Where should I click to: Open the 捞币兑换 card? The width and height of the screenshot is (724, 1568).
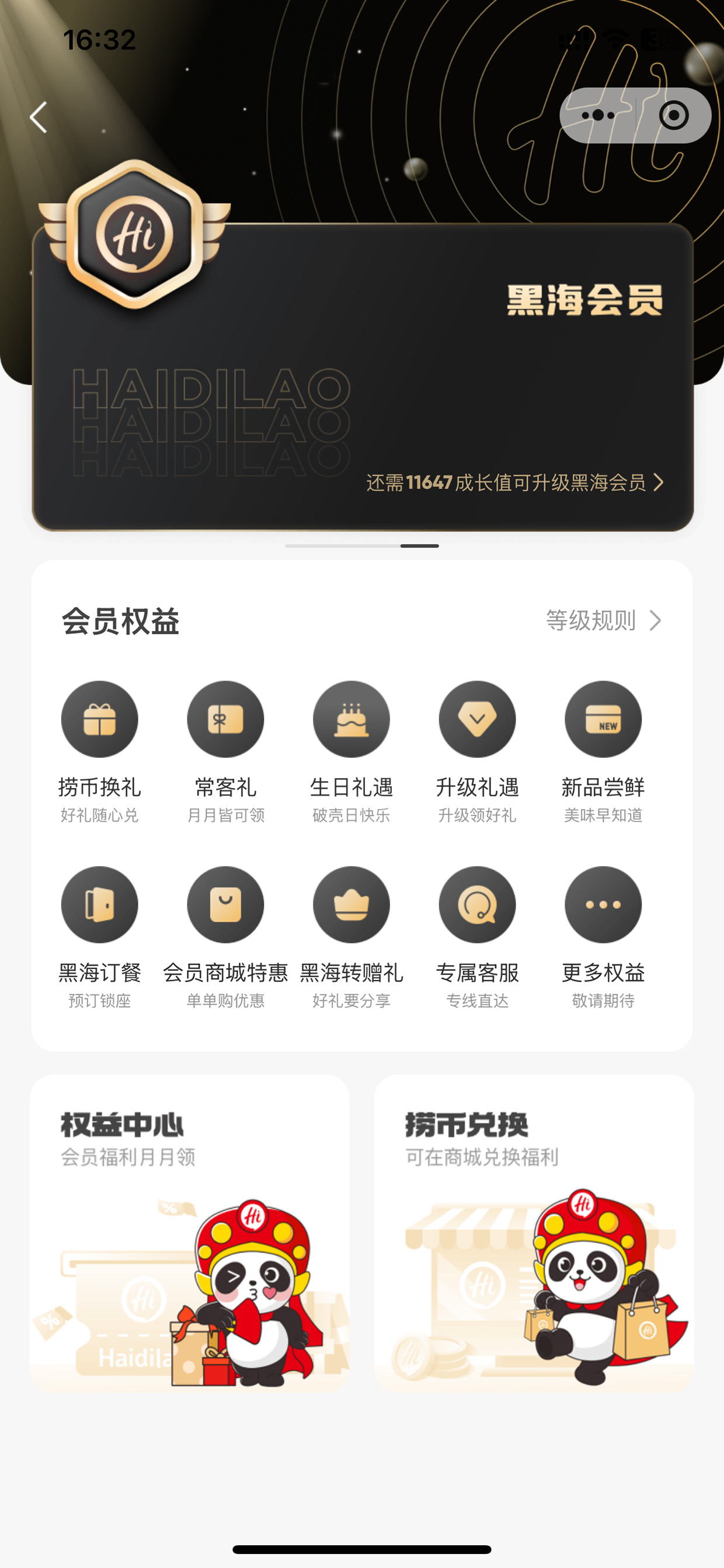point(534,1232)
